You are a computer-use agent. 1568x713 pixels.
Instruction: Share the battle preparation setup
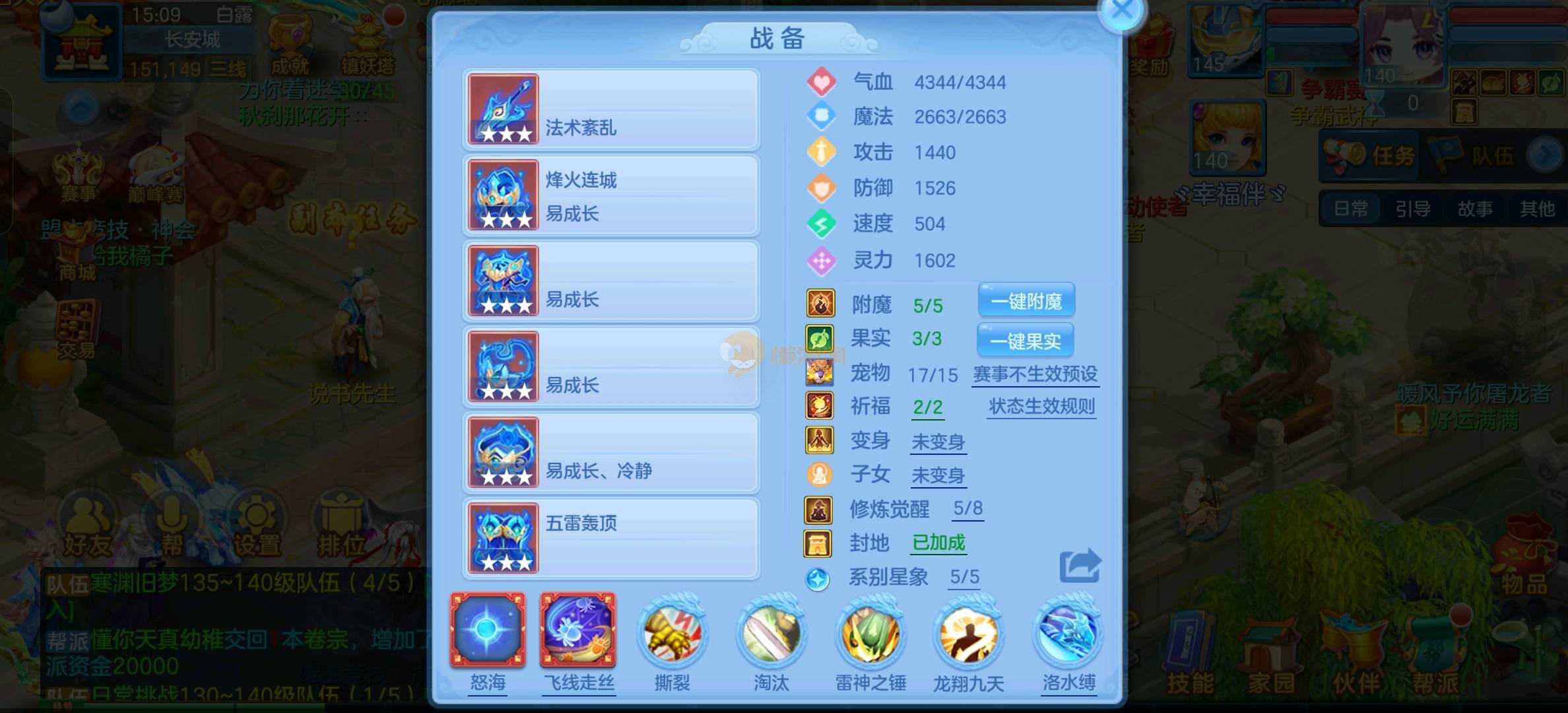click(x=1080, y=566)
